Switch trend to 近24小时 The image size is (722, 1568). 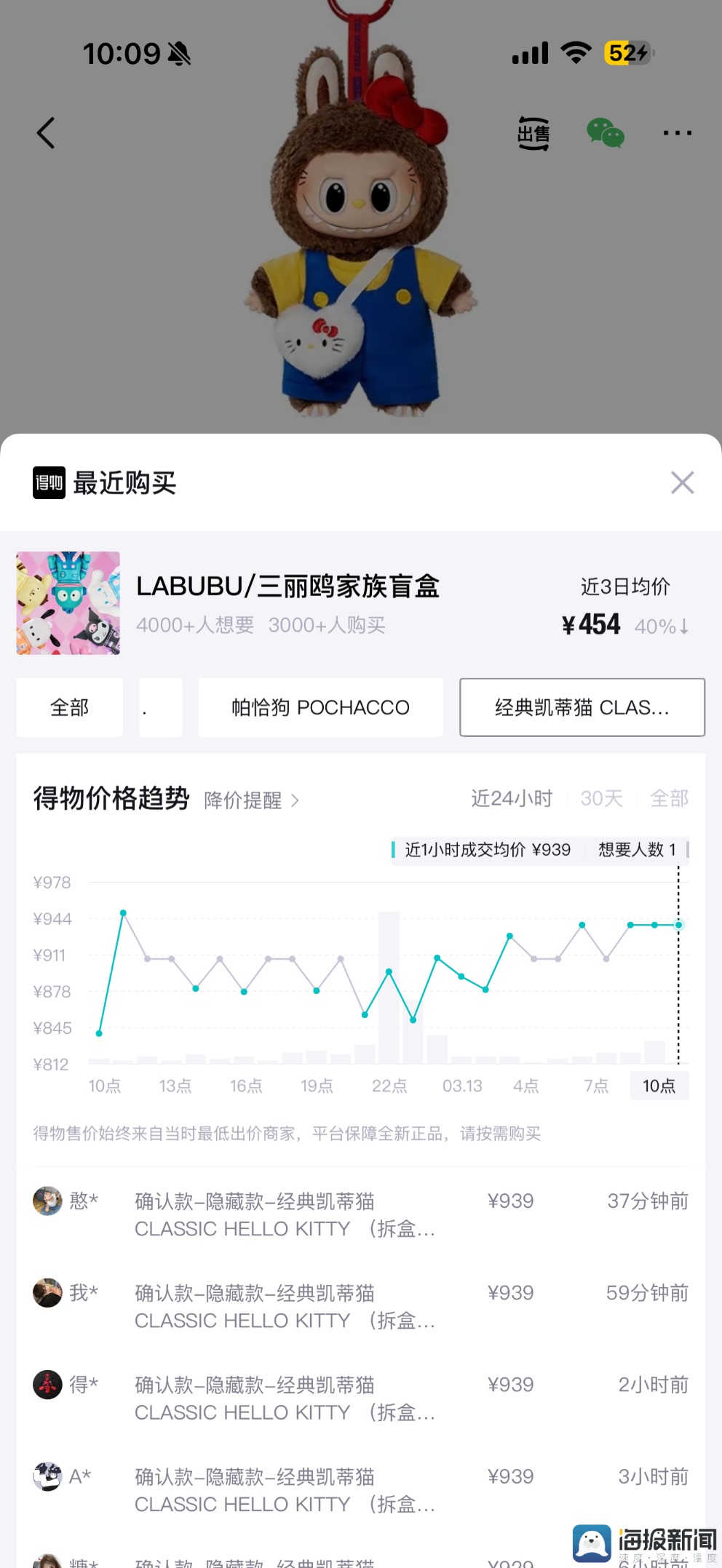coord(511,799)
